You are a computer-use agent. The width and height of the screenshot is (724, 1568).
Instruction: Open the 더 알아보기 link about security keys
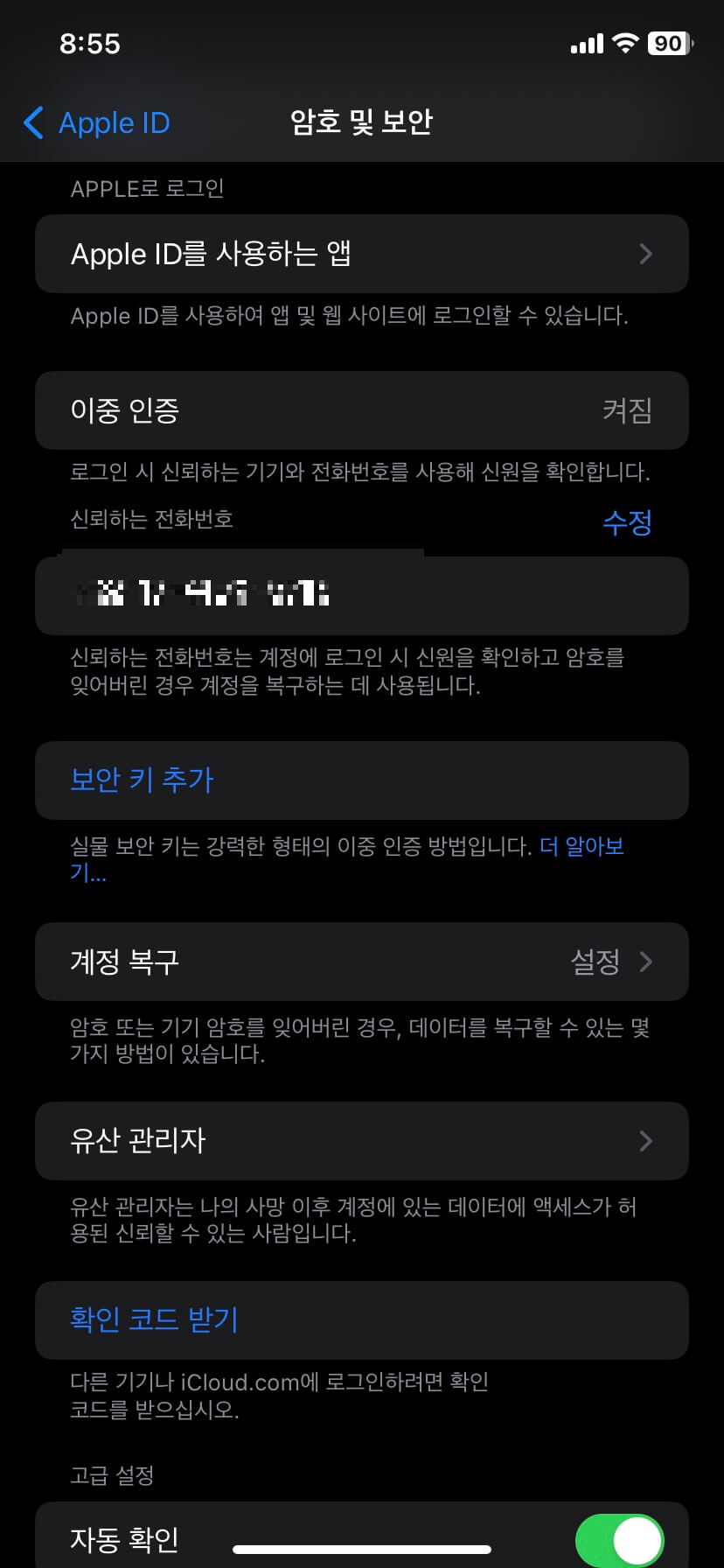coord(583,846)
